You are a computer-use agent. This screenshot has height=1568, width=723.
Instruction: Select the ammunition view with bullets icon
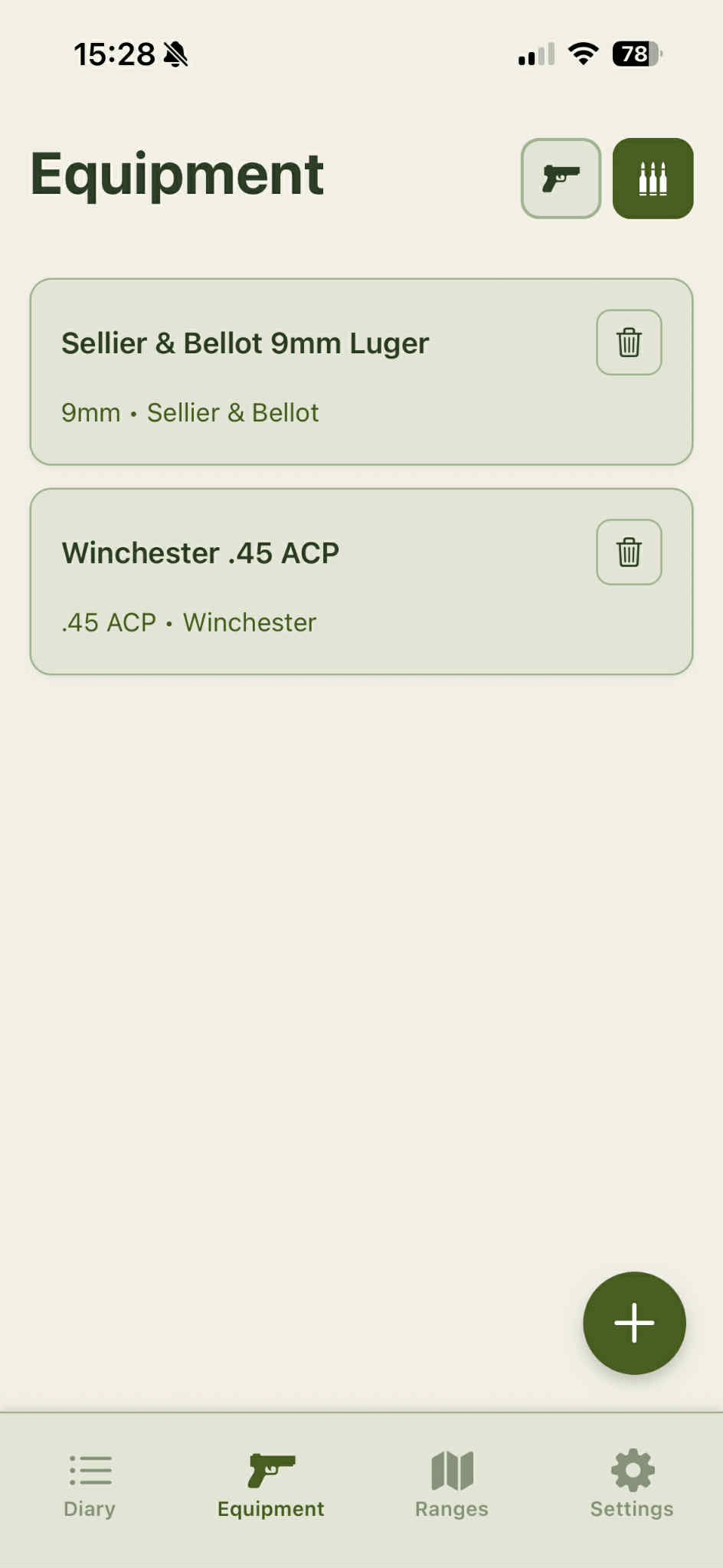(653, 179)
